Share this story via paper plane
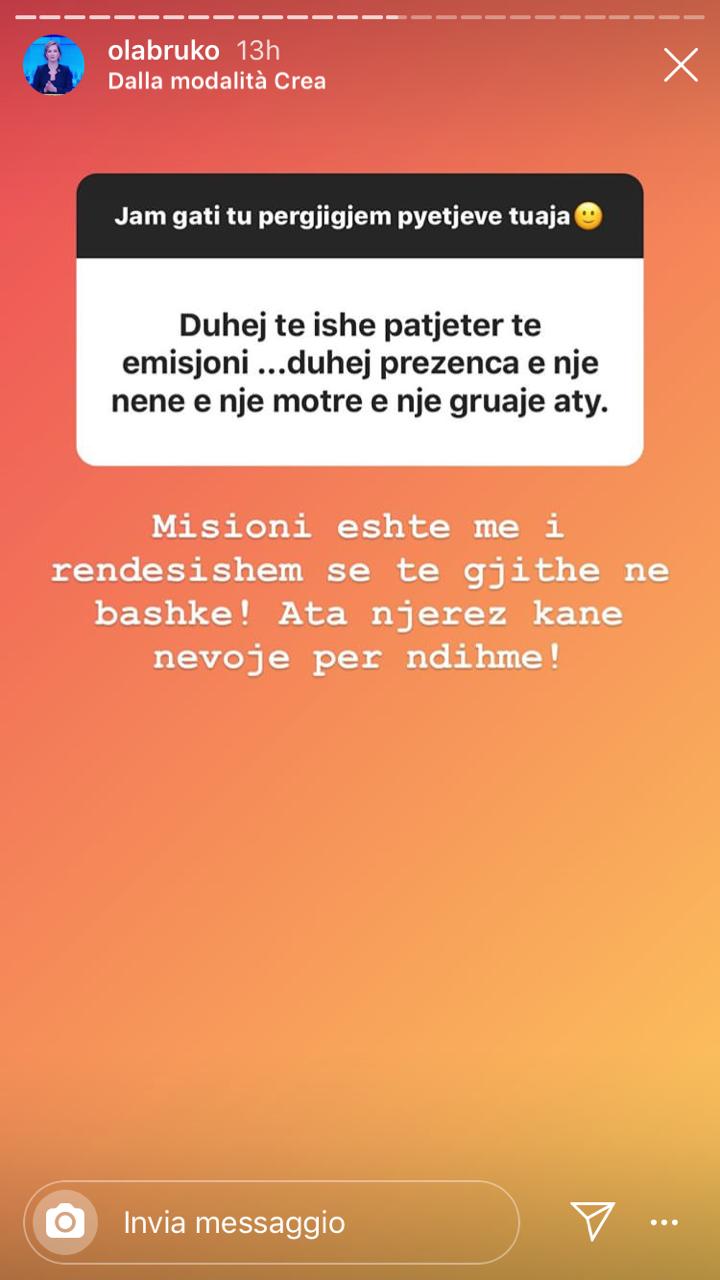This screenshot has height=1280, width=720. coord(592,1221)
